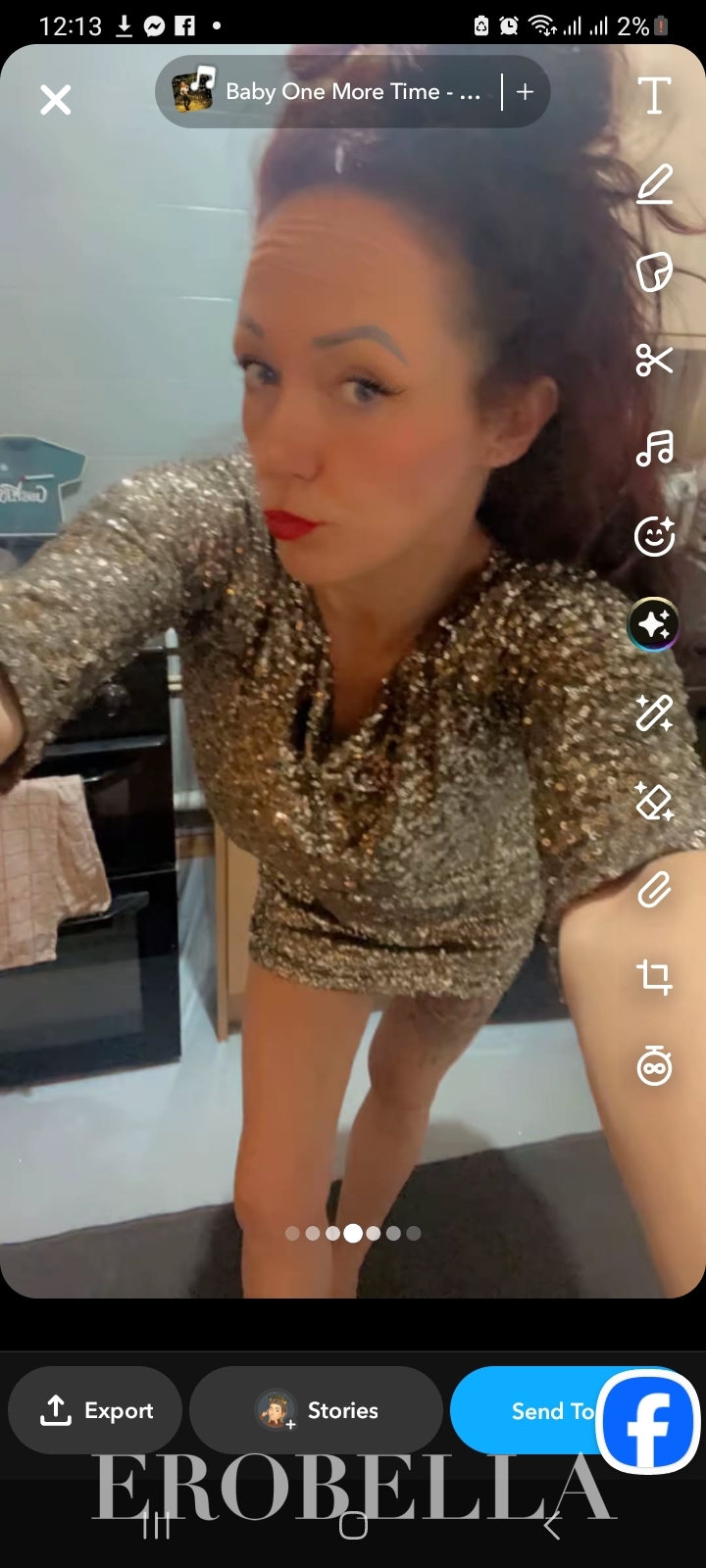Set the snap timer loop

654,1065
